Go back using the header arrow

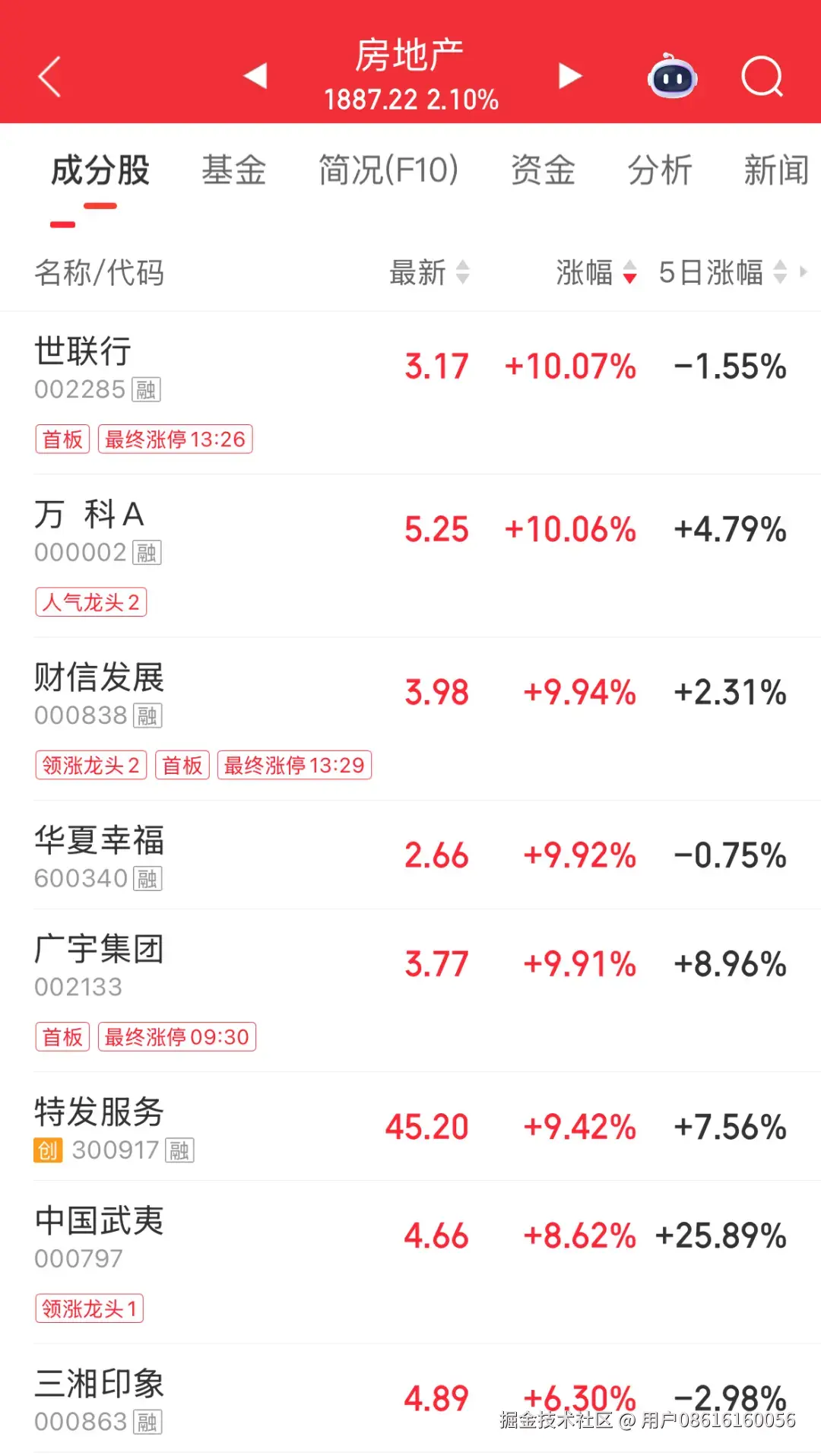[50, 77]
